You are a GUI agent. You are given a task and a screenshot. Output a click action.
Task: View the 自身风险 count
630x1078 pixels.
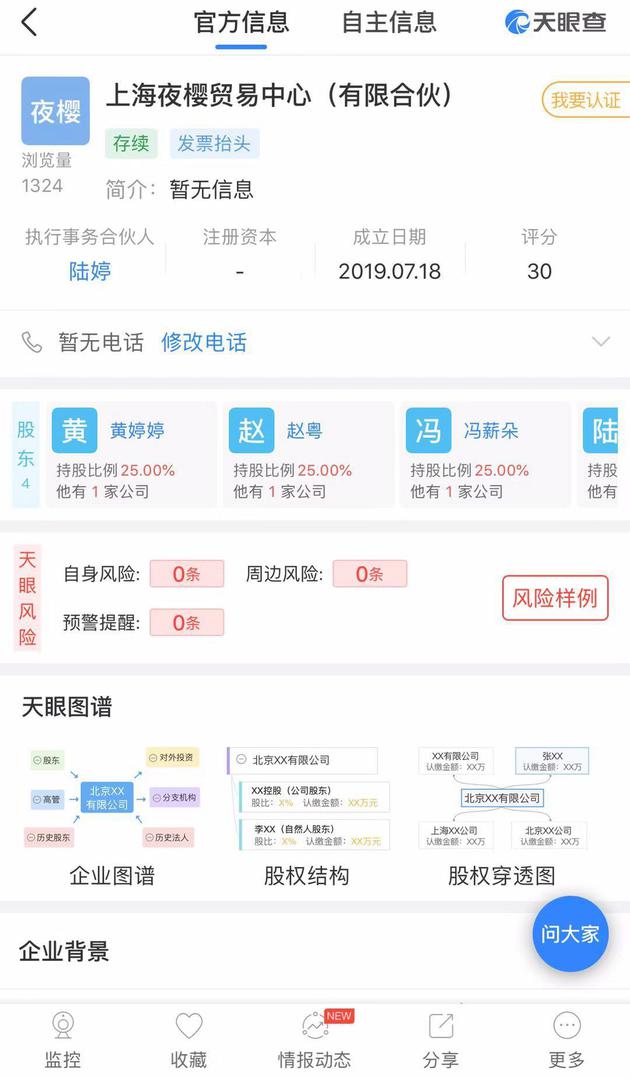tap(186, 574)
